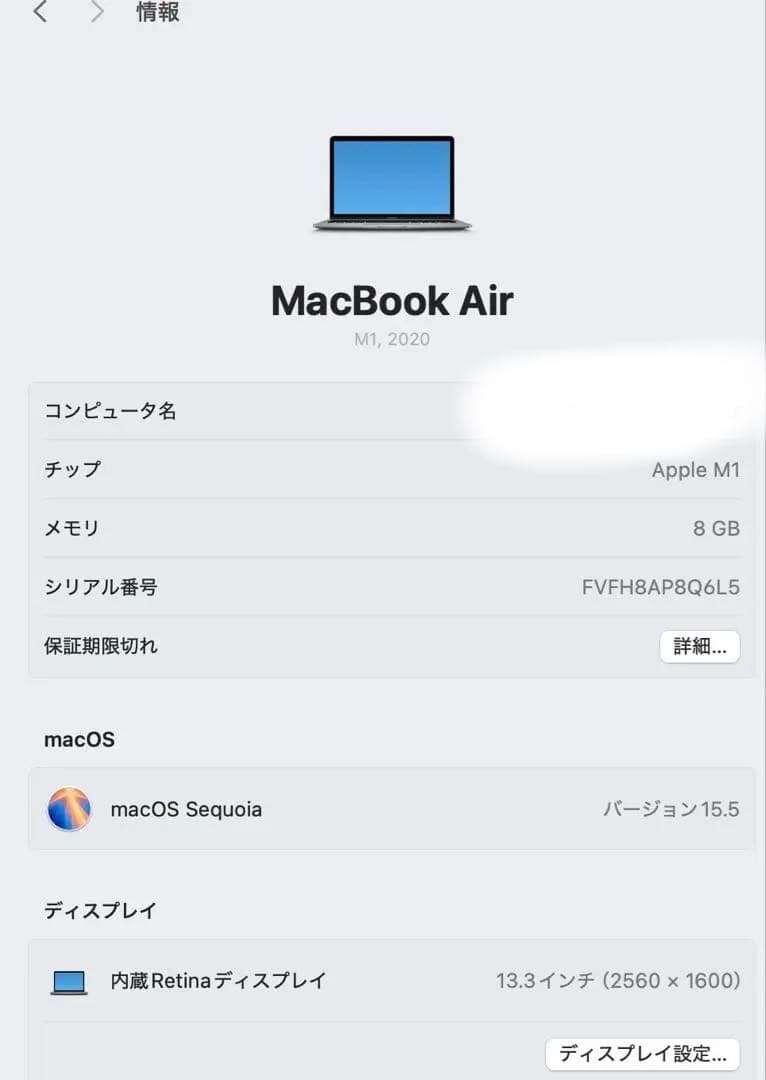
Task: Click the バージョン 15.5 text
Action: tap(669, 808)
